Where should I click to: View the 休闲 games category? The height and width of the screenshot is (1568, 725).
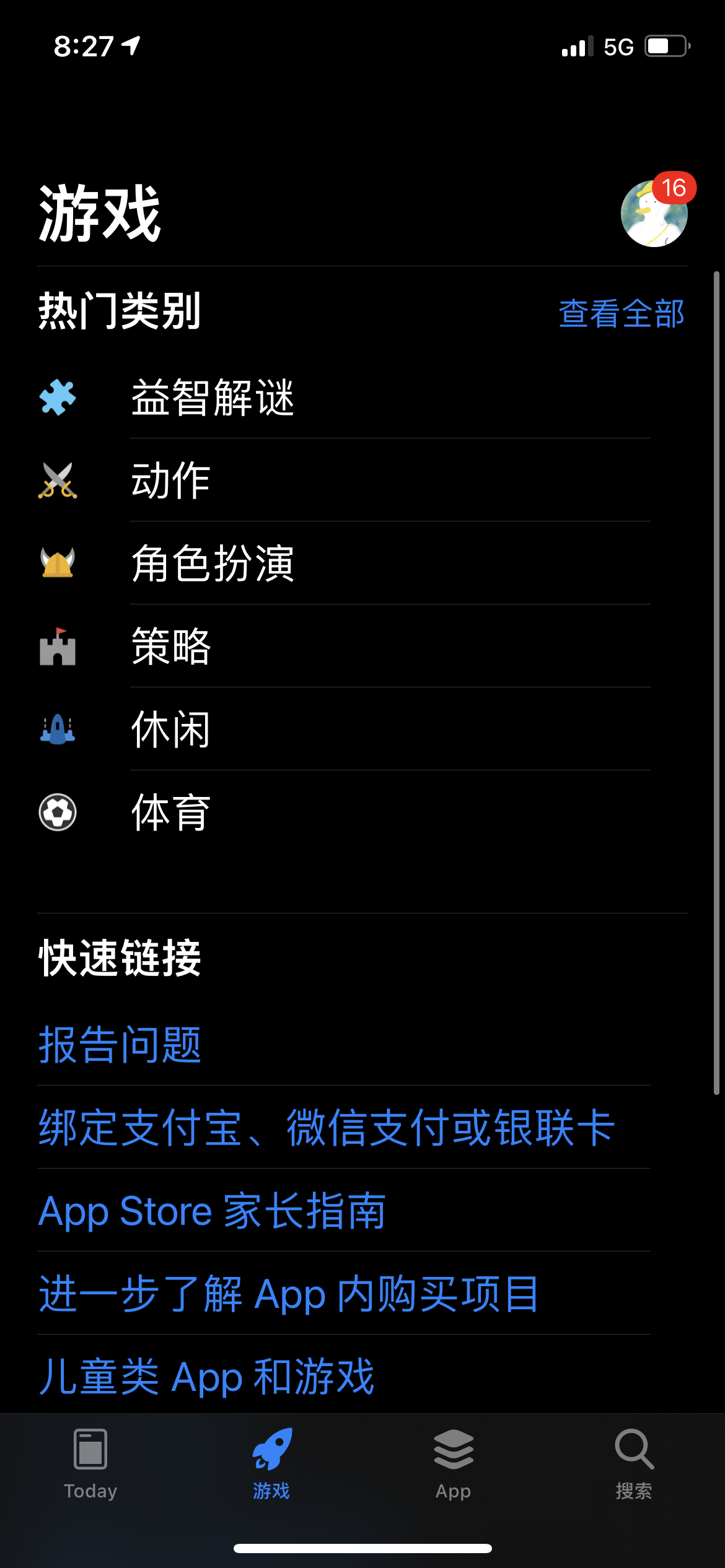click(x=171, y=730)
